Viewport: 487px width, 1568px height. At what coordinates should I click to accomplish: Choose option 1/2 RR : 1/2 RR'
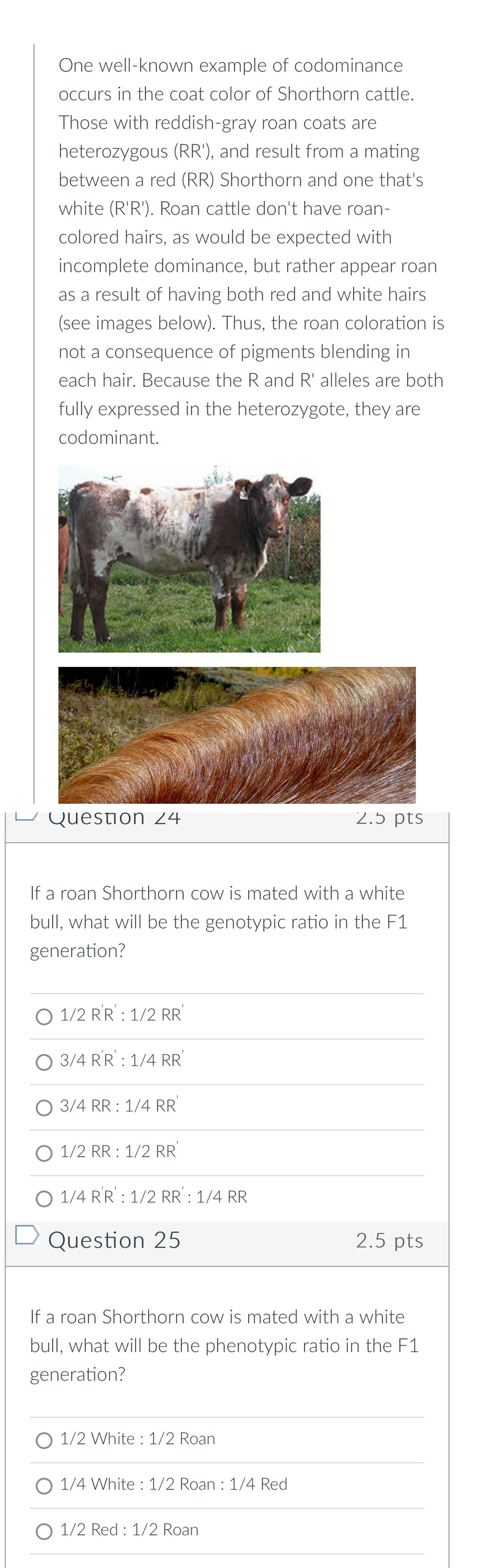tap(44, 1153)
